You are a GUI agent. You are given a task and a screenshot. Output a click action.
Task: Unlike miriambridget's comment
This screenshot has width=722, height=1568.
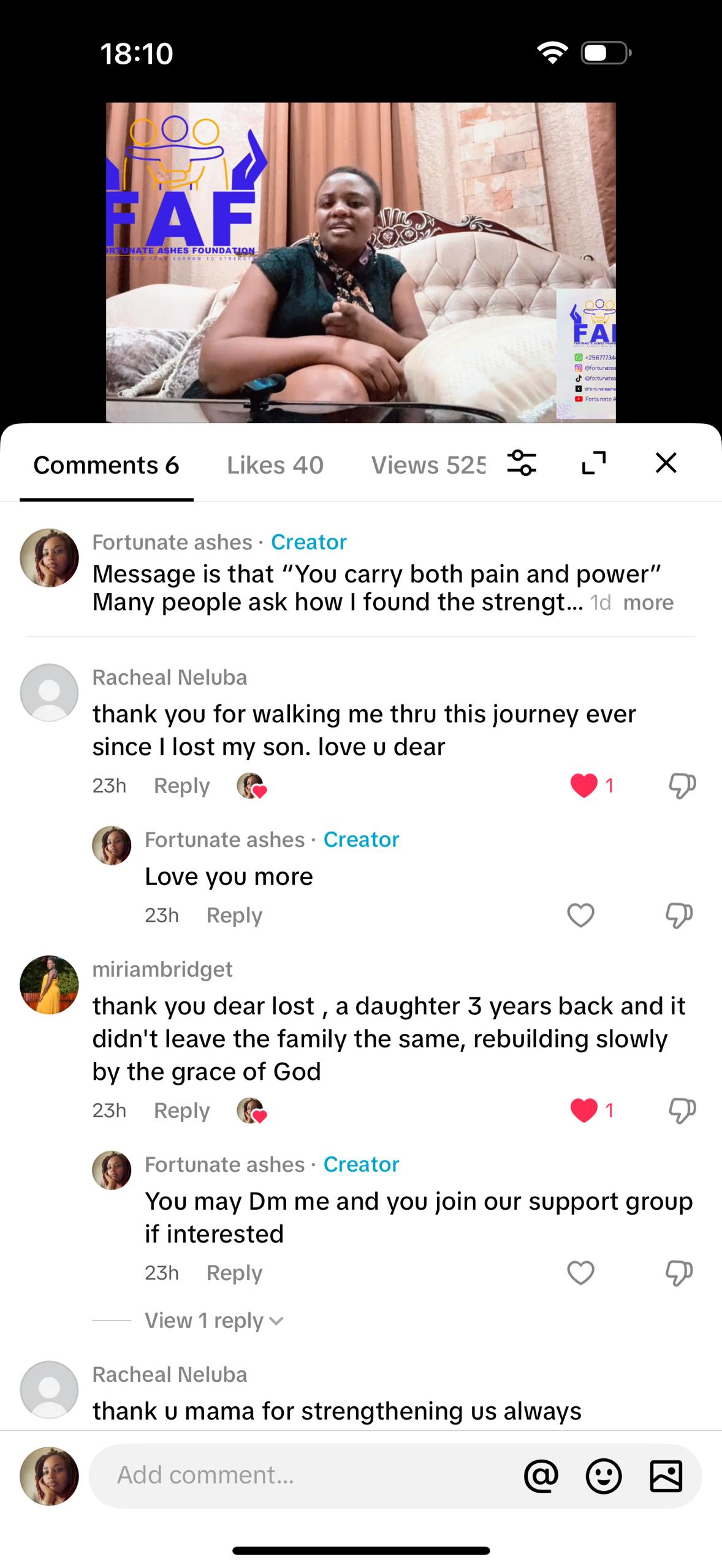point(583,1110)
